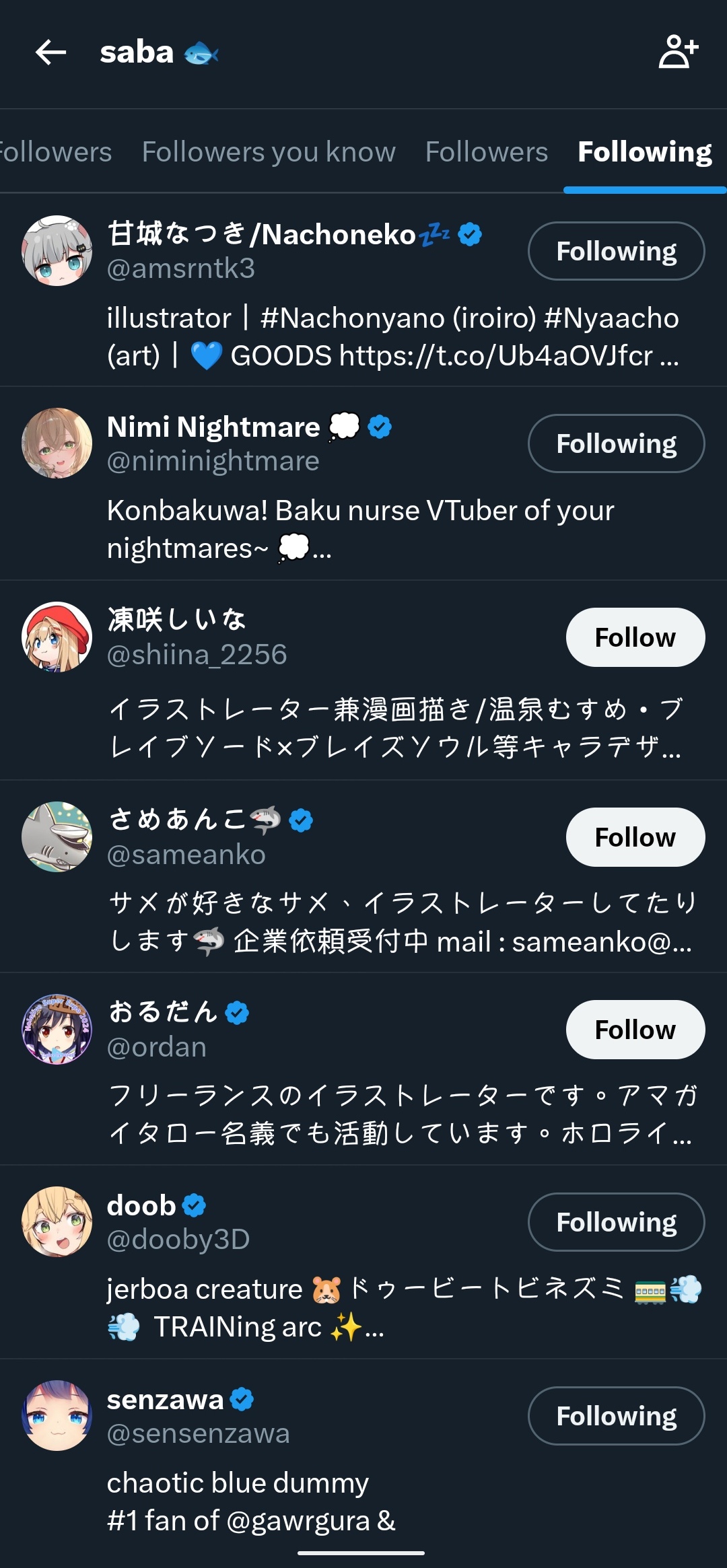This screenshot has width=727, height=1568.
Task: Open the add person icon
Action: click(x=678, y=52)
